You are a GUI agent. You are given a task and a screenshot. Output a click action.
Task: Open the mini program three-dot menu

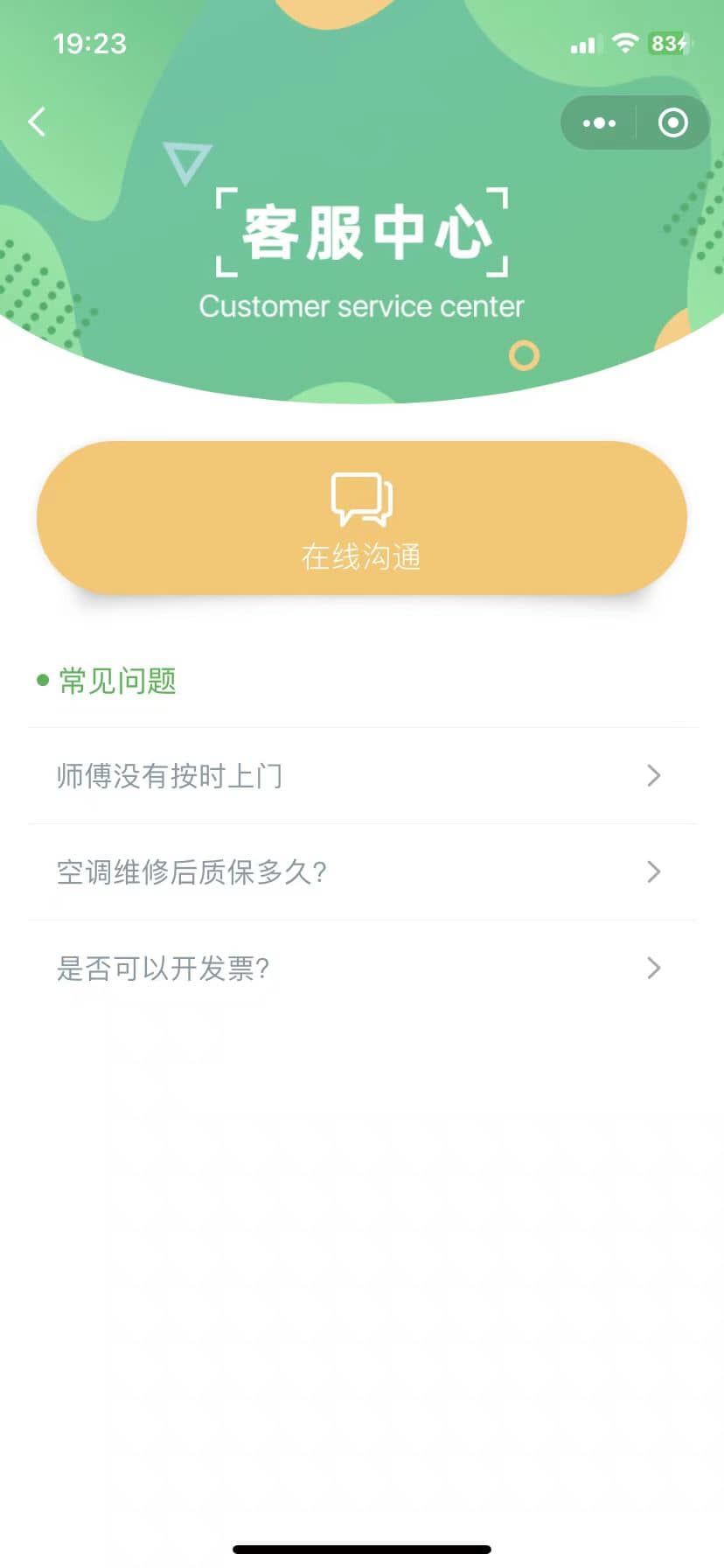click(x=599, y=123)
